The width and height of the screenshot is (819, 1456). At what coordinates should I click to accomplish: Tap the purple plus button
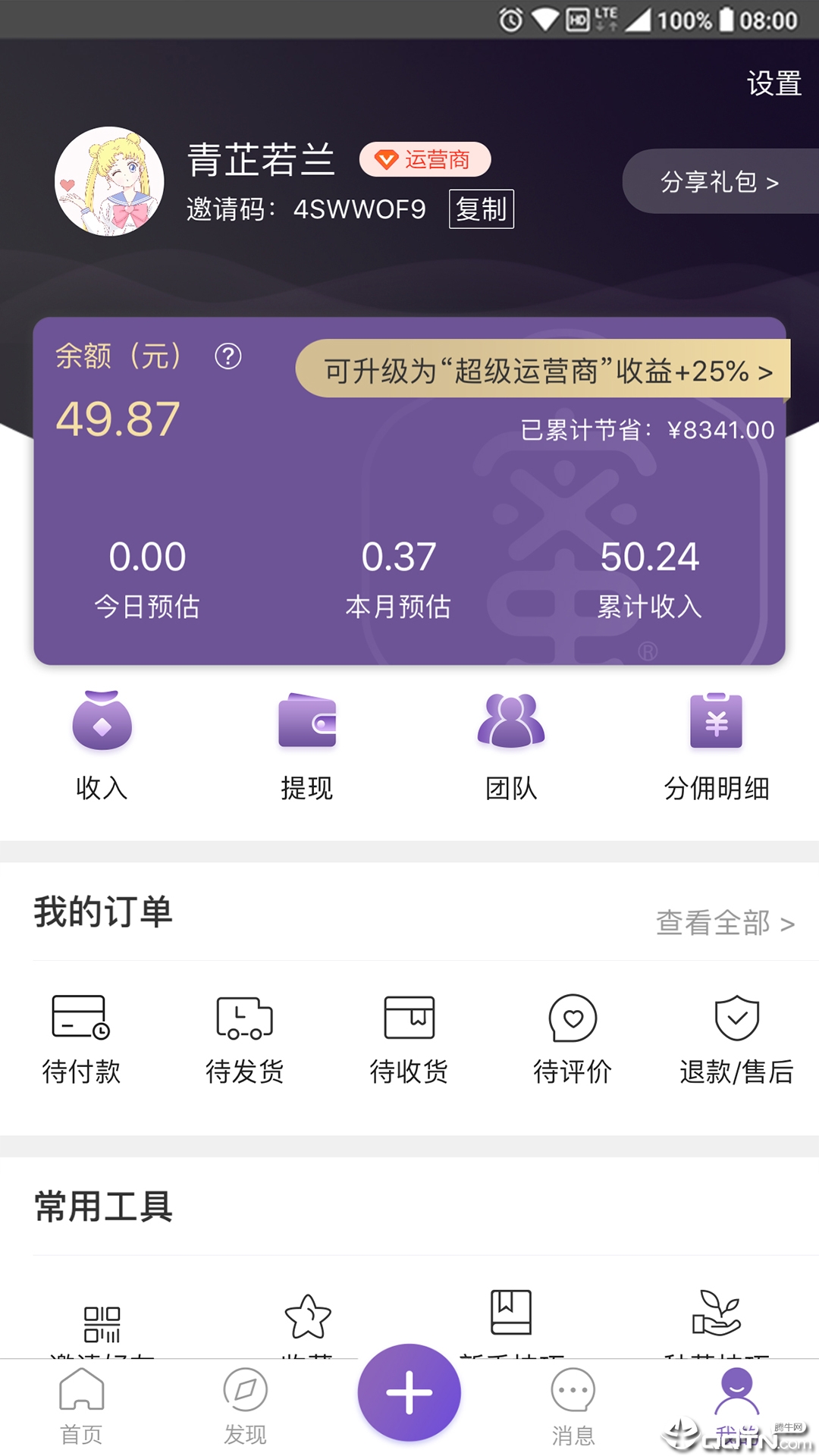[409, 1392]
